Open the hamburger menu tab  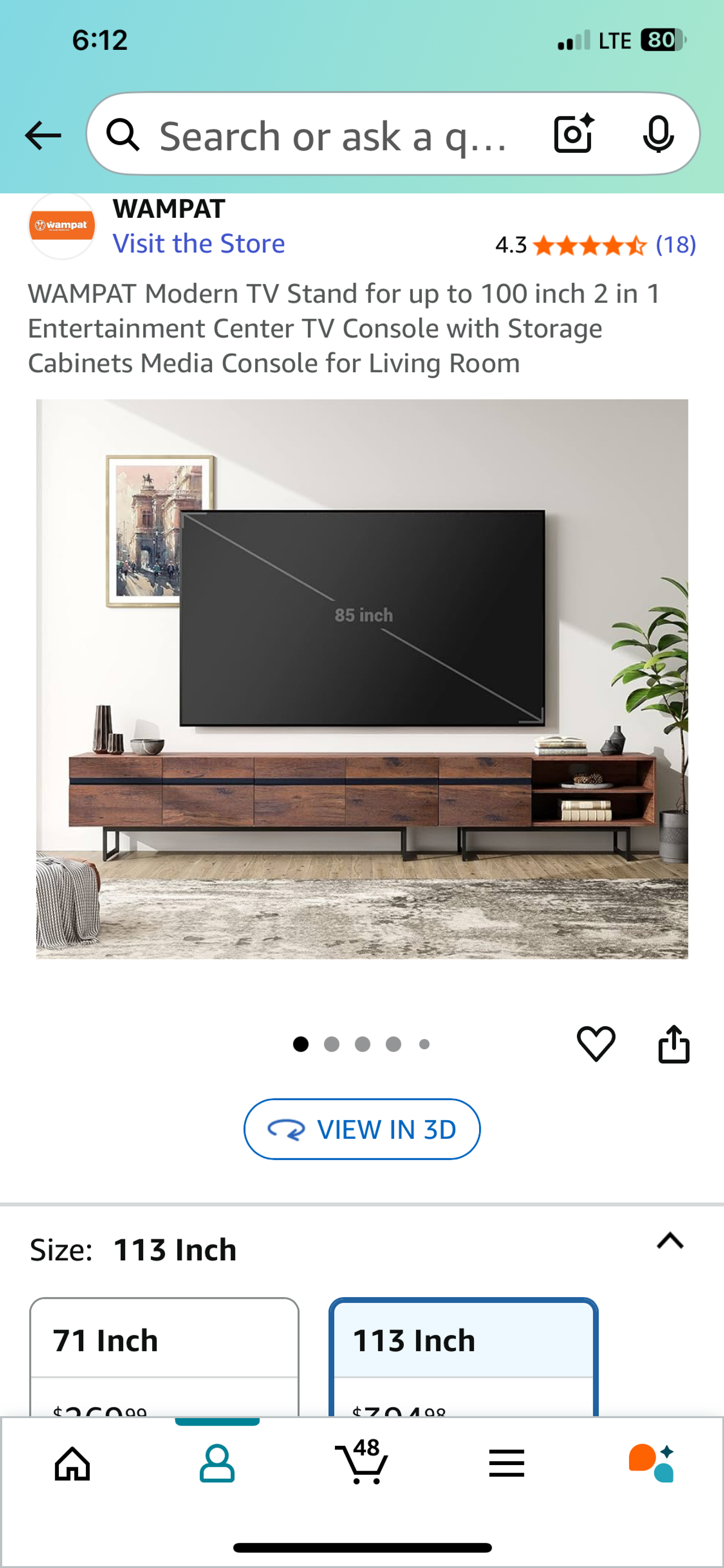pos(506,1463)
